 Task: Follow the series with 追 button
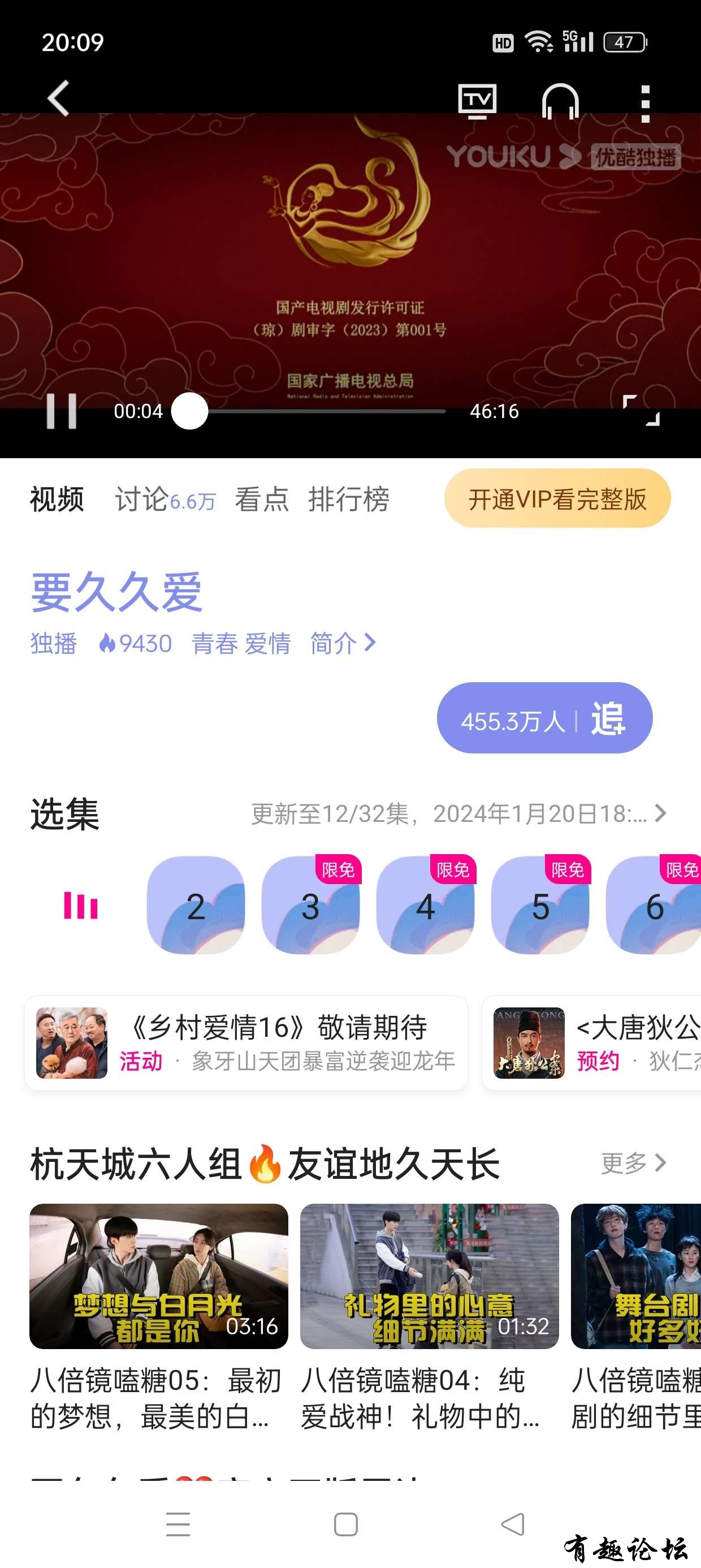coord(544,718)
